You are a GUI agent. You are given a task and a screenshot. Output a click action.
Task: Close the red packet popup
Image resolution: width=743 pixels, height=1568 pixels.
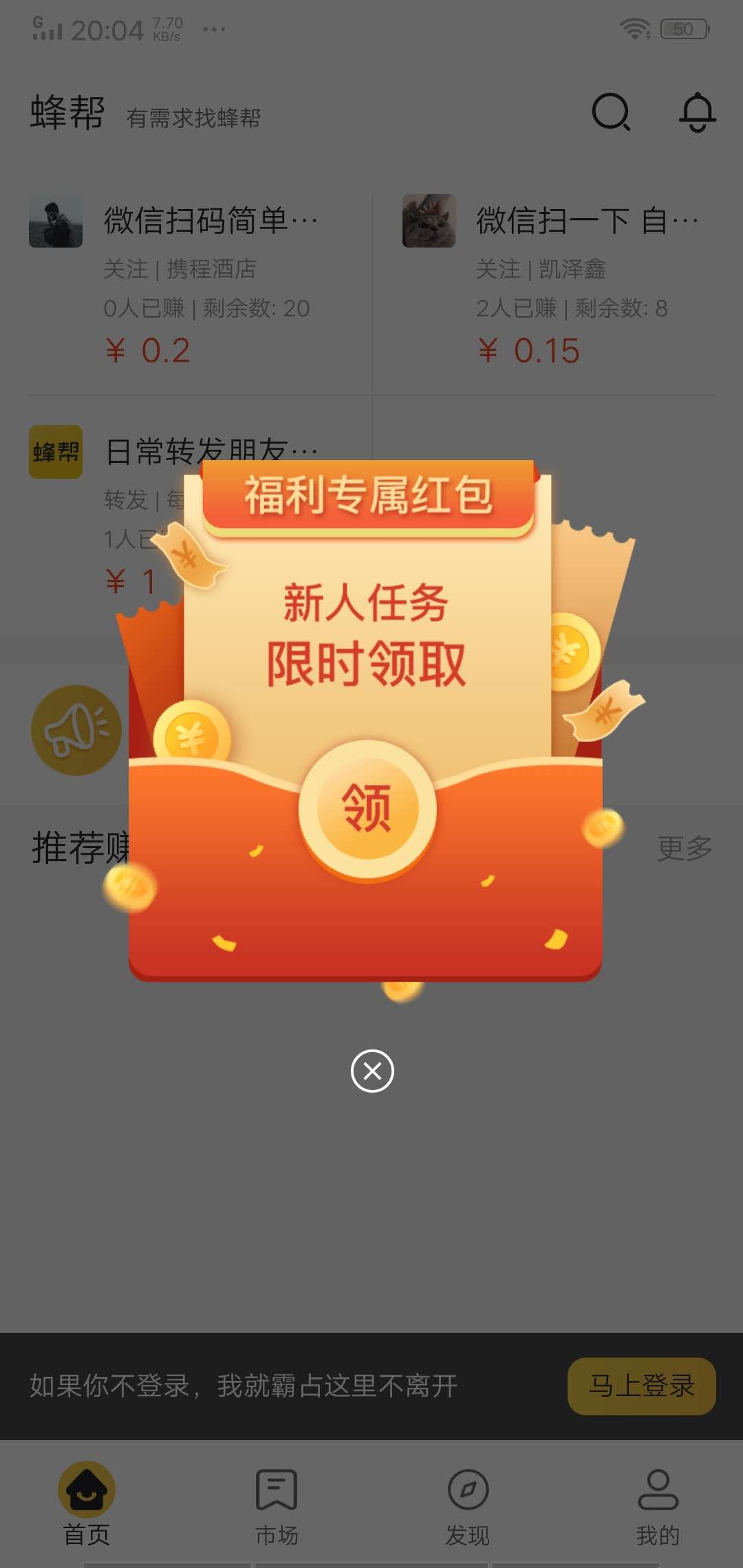click(372, 1071)
